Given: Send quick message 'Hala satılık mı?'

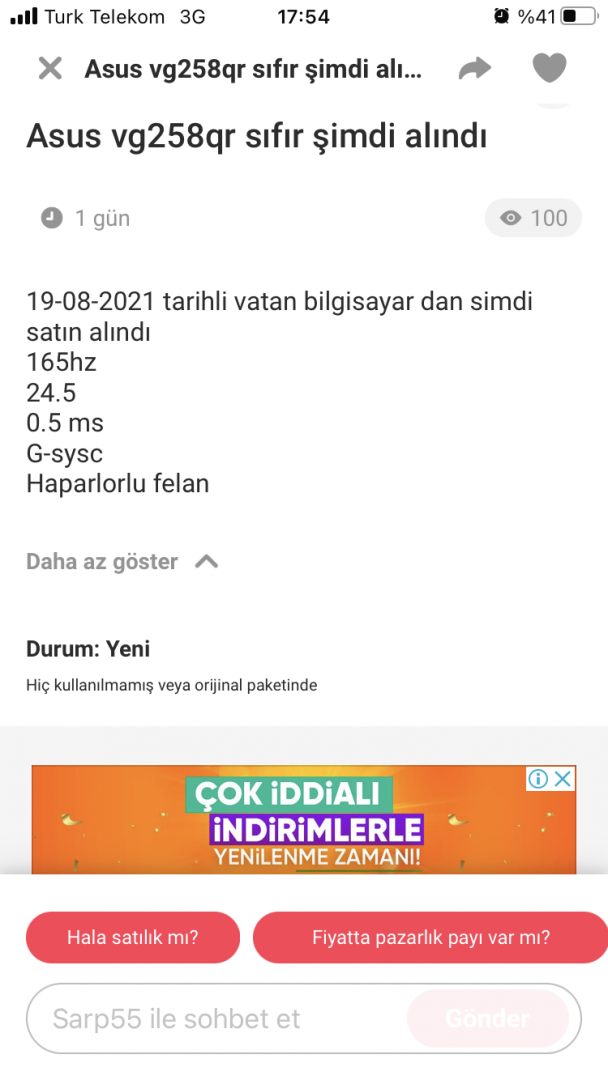Looking at the screenshot, I should click(133, 938).
